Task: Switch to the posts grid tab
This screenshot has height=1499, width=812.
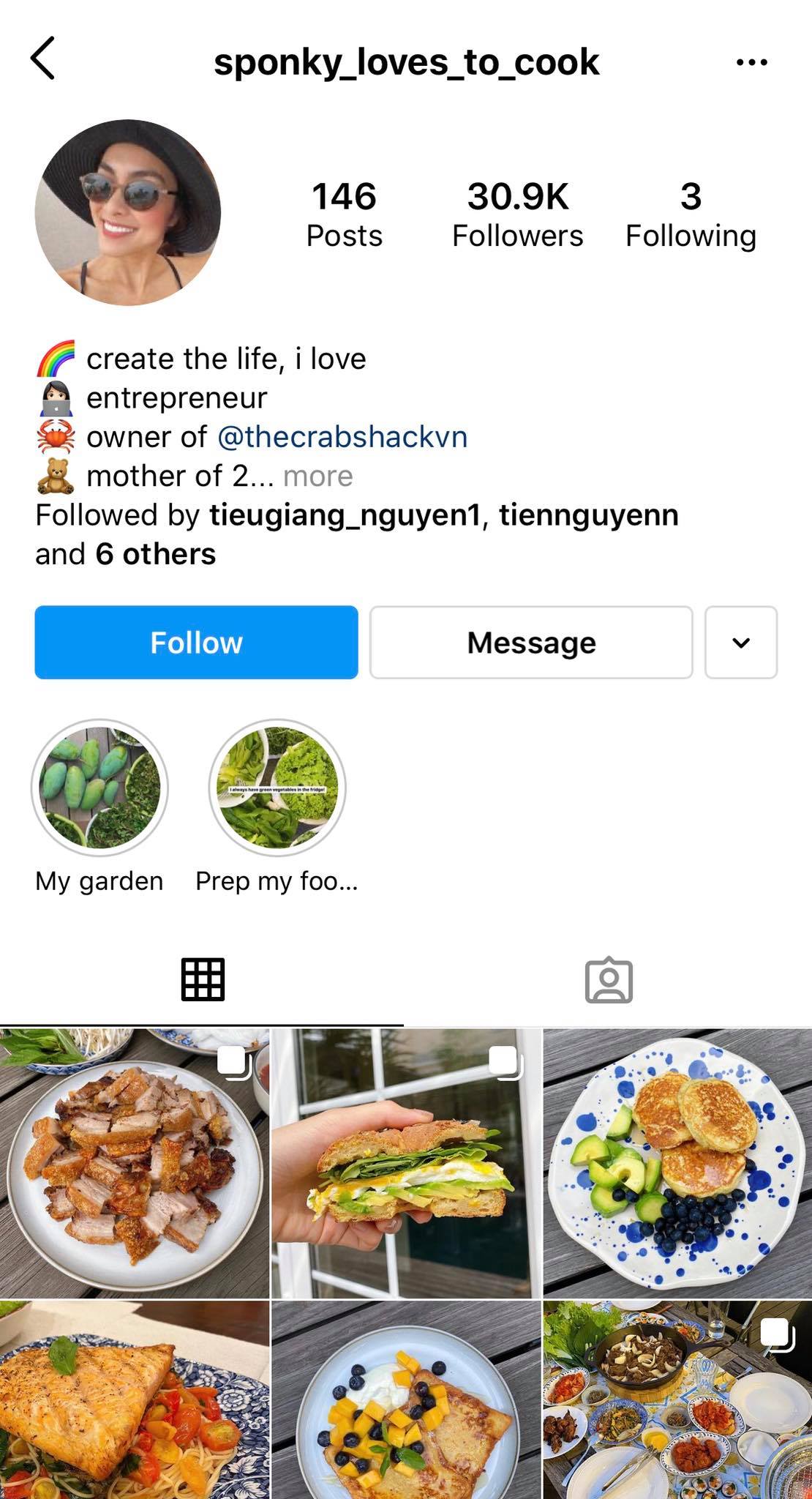Action: [x=203, y=979]
